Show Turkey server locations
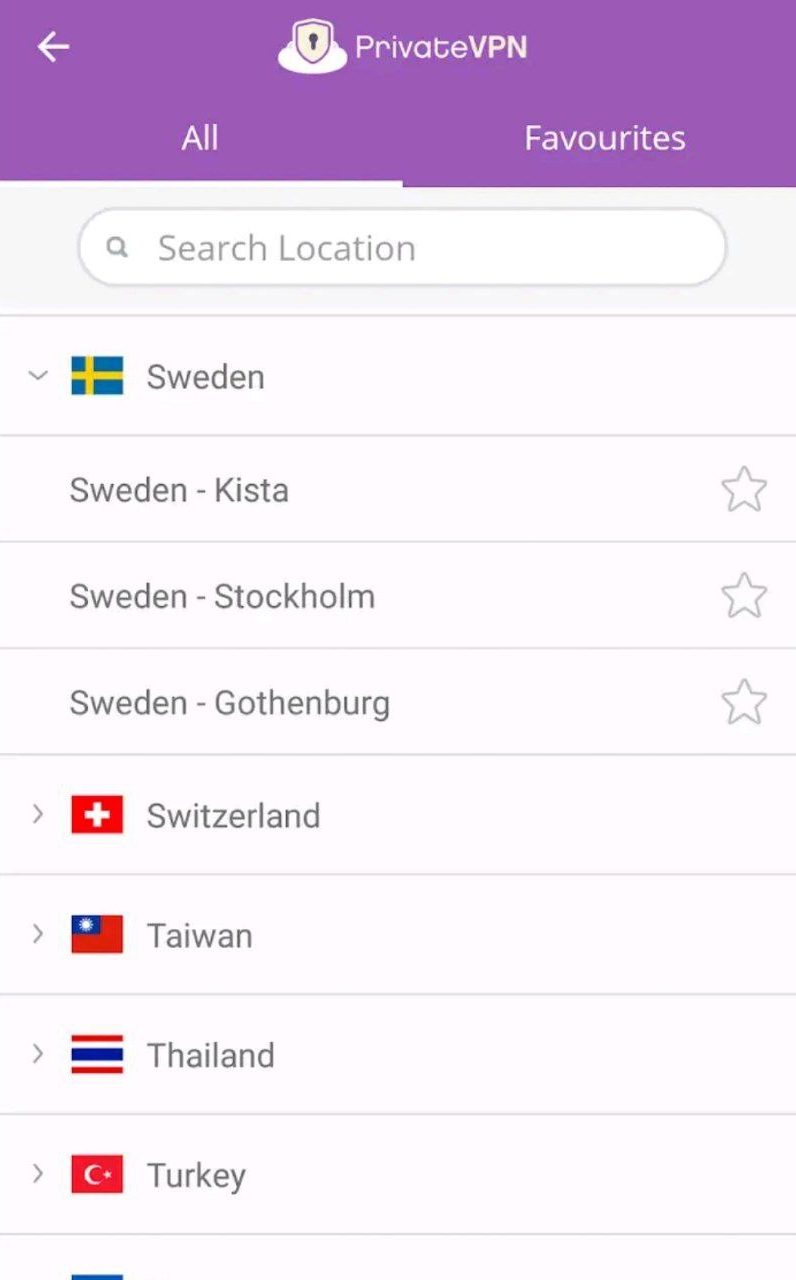796x1280 pixels. 39,1174
